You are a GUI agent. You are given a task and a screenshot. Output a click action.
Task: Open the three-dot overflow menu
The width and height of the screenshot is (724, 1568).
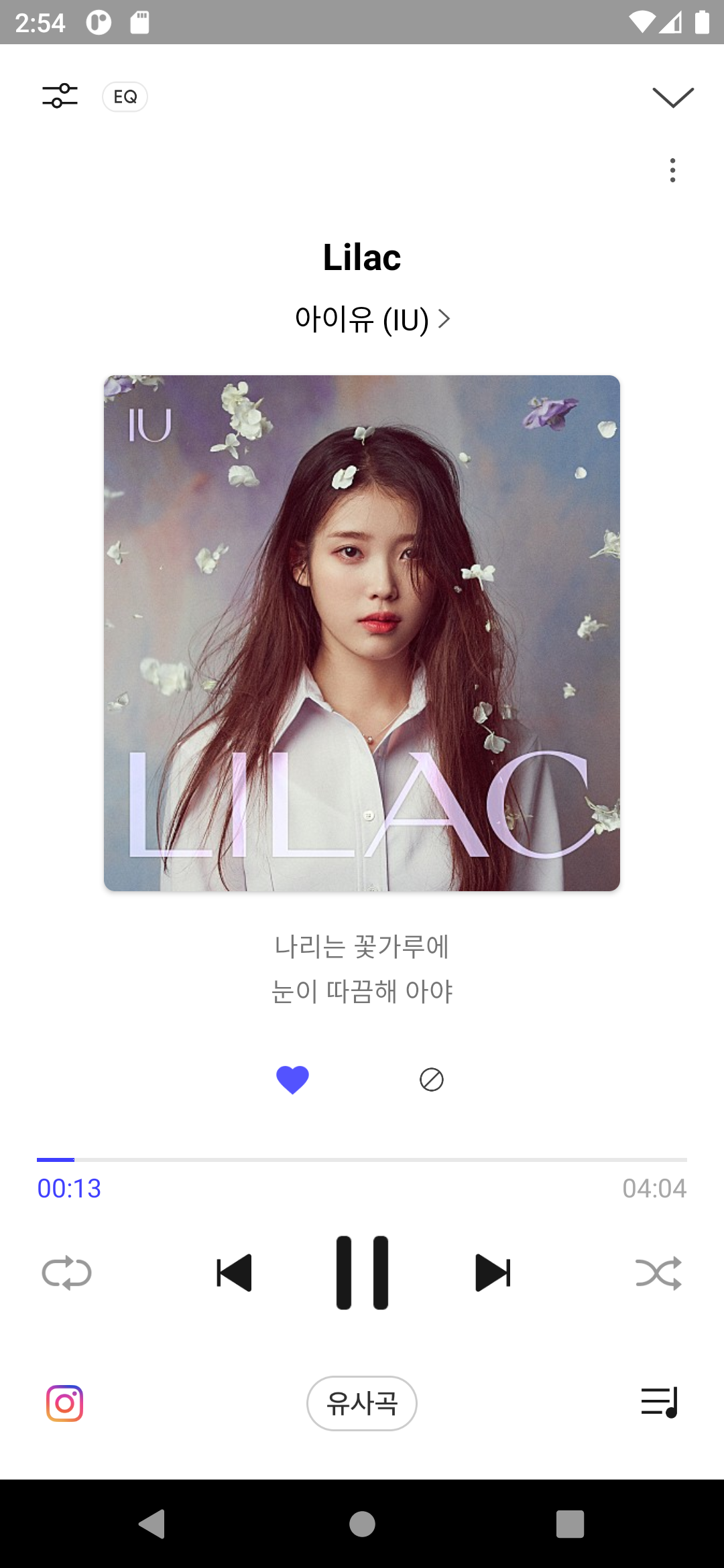click(x=672, y=170)
